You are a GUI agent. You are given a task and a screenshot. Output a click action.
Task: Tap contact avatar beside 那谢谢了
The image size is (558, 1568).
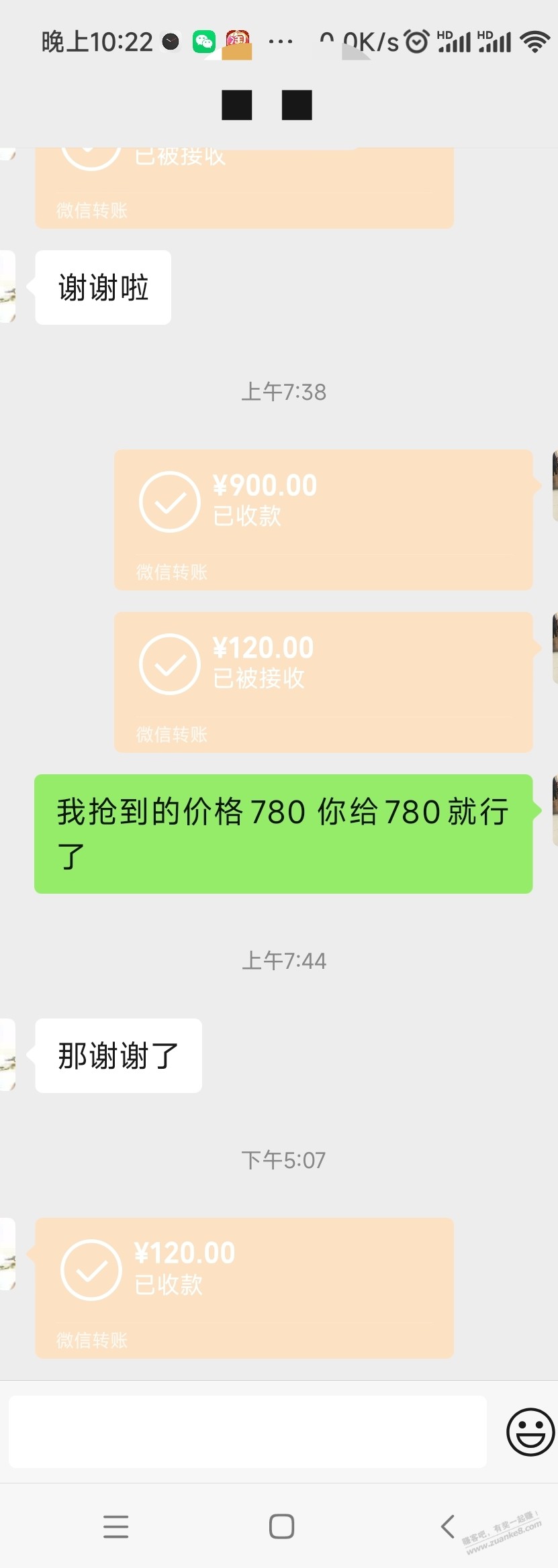click(7, 1055)
